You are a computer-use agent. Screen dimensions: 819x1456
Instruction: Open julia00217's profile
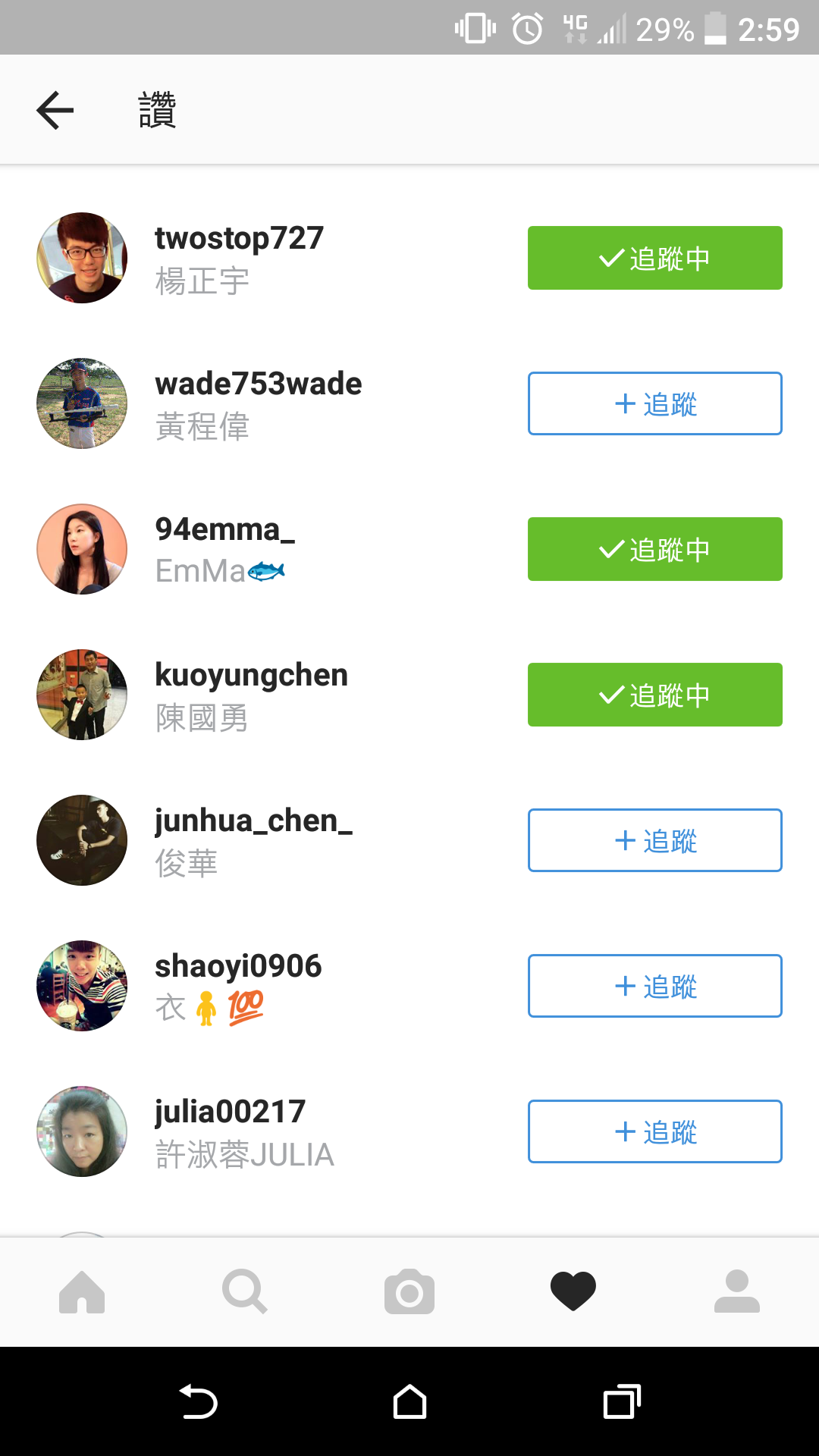pyautogui.click(x=230, y=1113)
